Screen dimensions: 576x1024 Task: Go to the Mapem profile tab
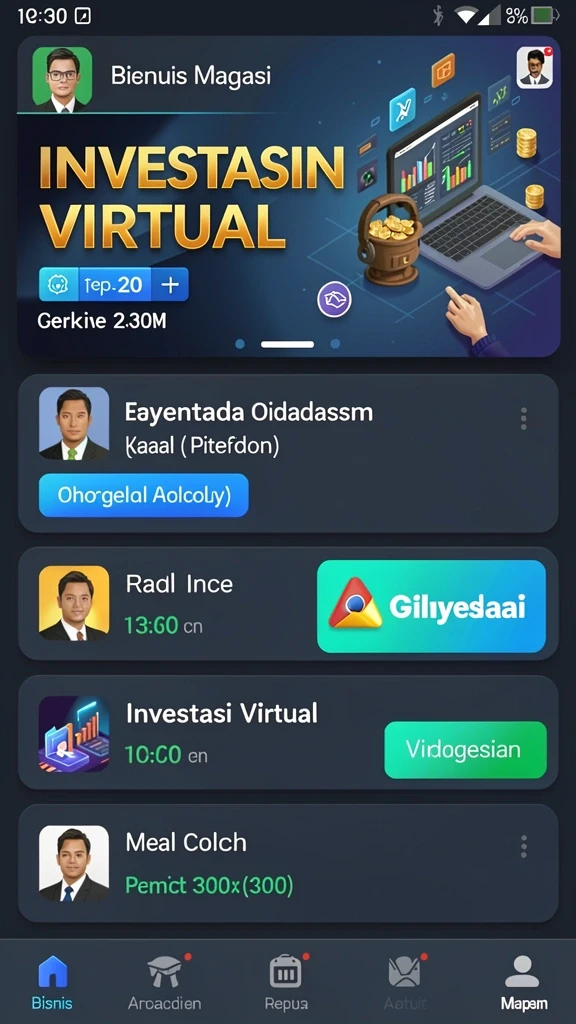point(523,982)
